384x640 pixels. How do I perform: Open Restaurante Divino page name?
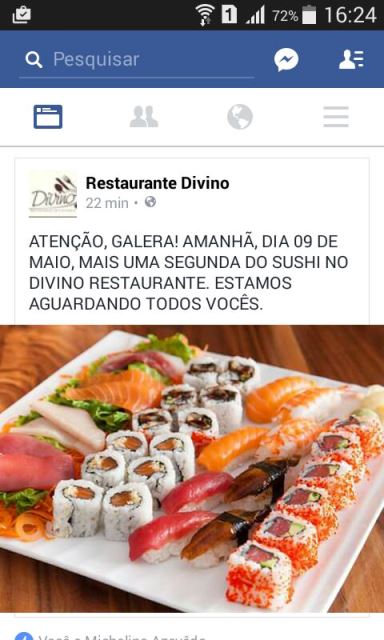pos(158,183)
